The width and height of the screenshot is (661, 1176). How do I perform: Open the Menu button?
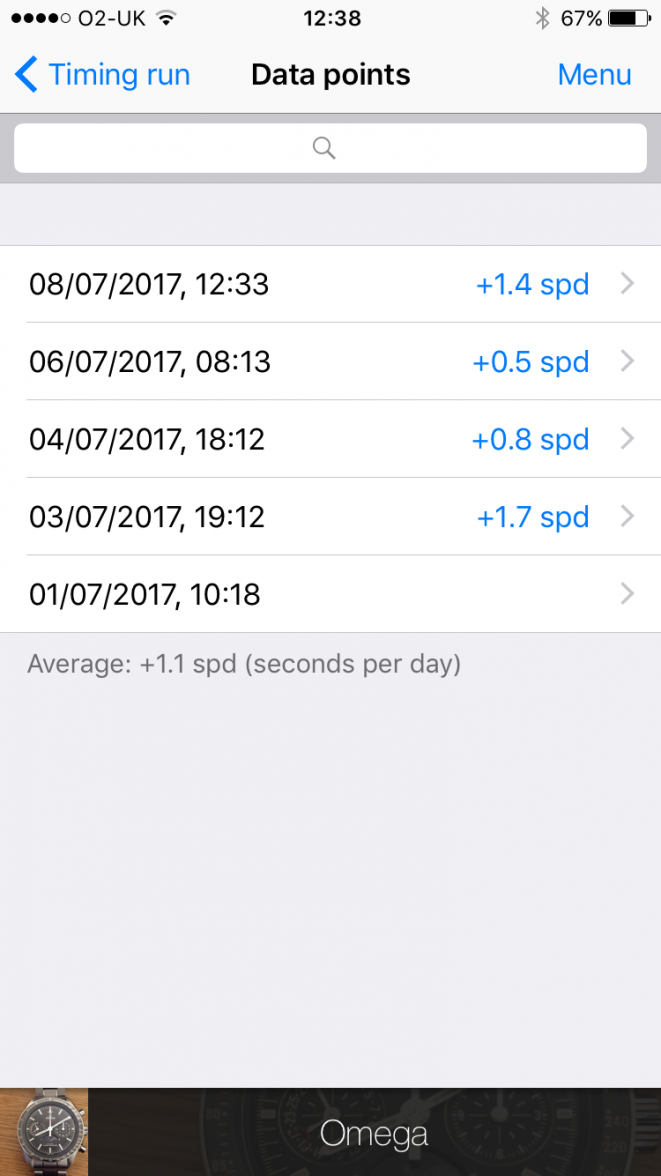point(594,75)
